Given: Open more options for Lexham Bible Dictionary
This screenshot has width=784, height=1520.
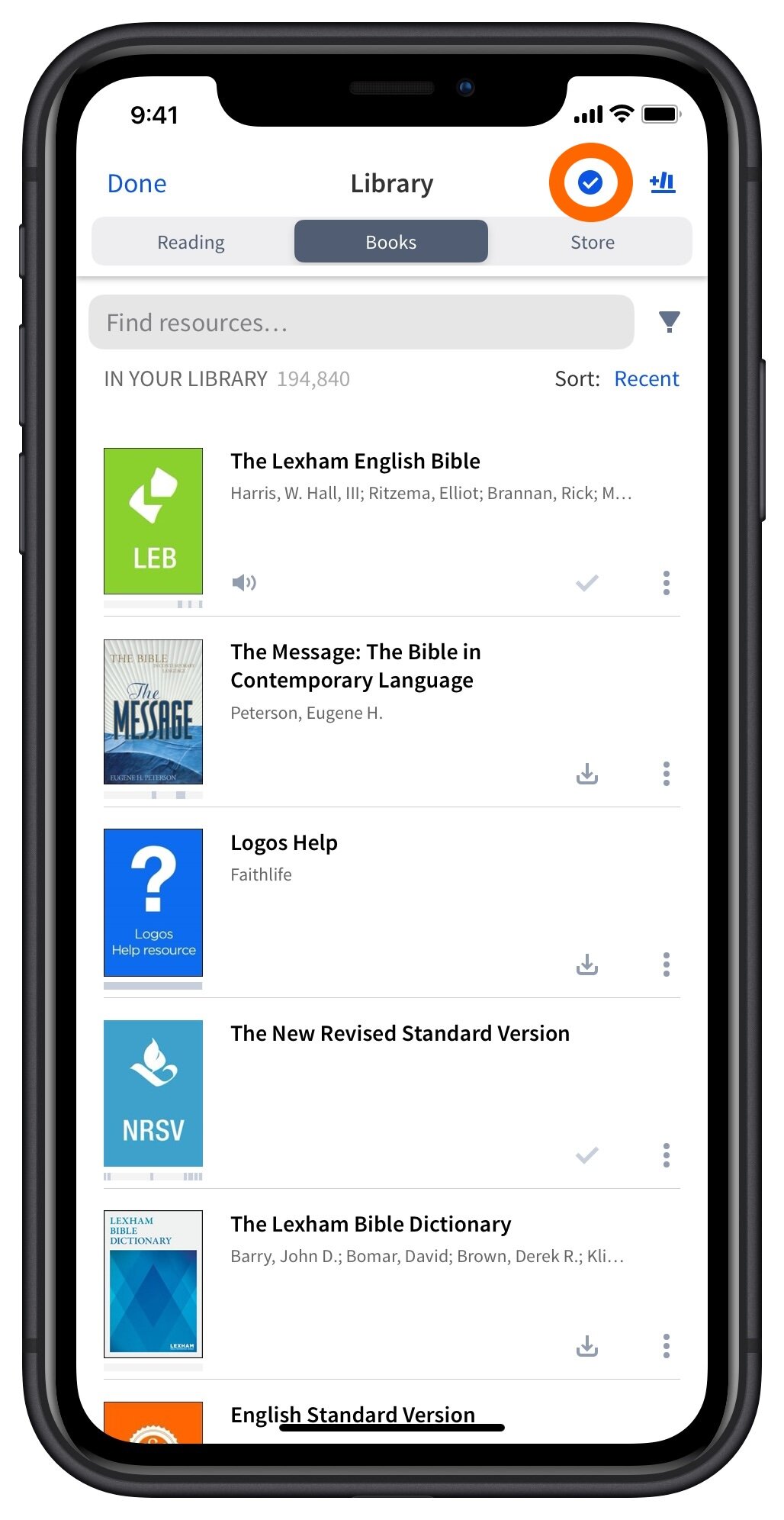Looking at the screenshot, I should [x=666, y=1346].
